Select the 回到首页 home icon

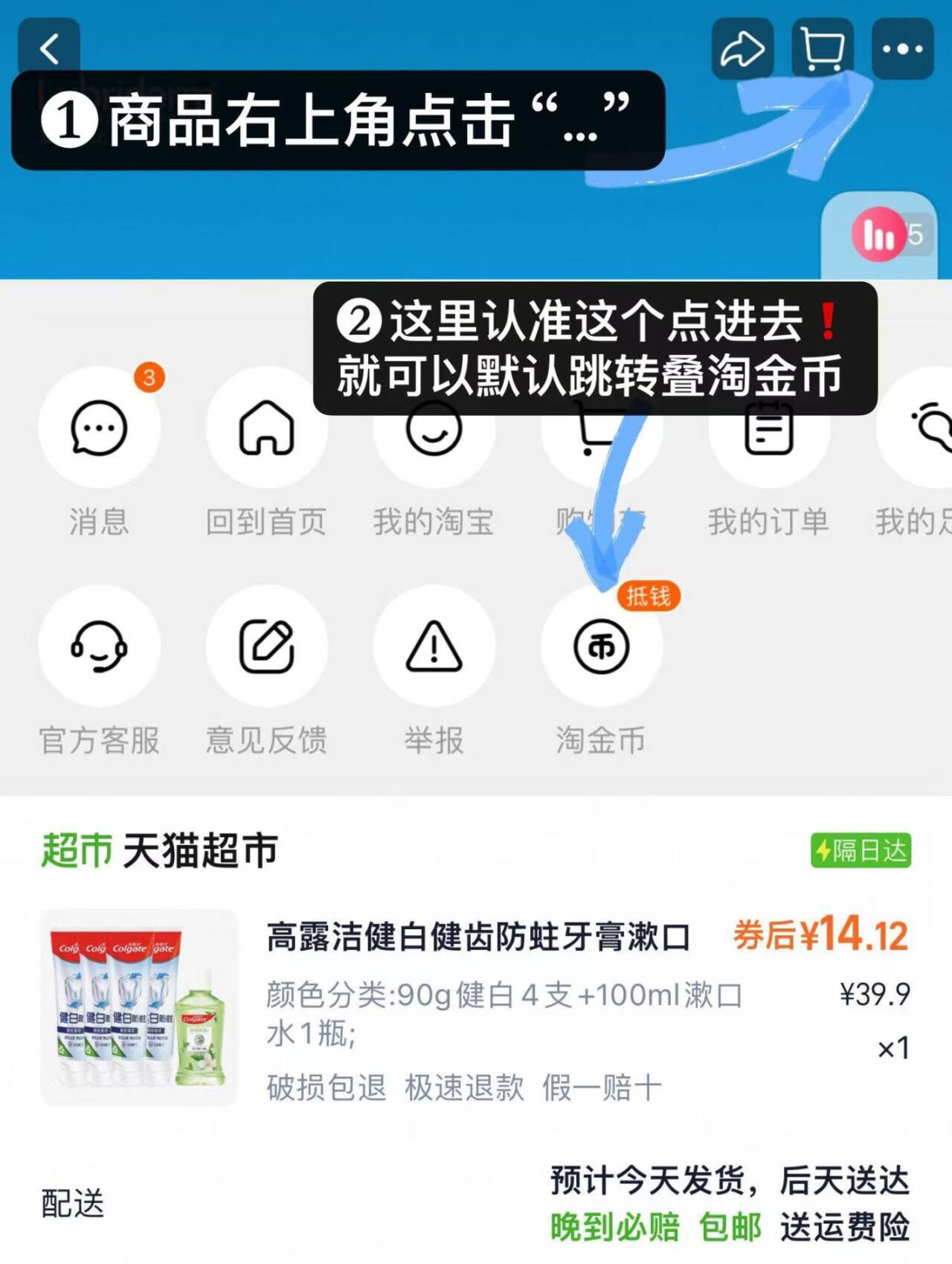268,428
